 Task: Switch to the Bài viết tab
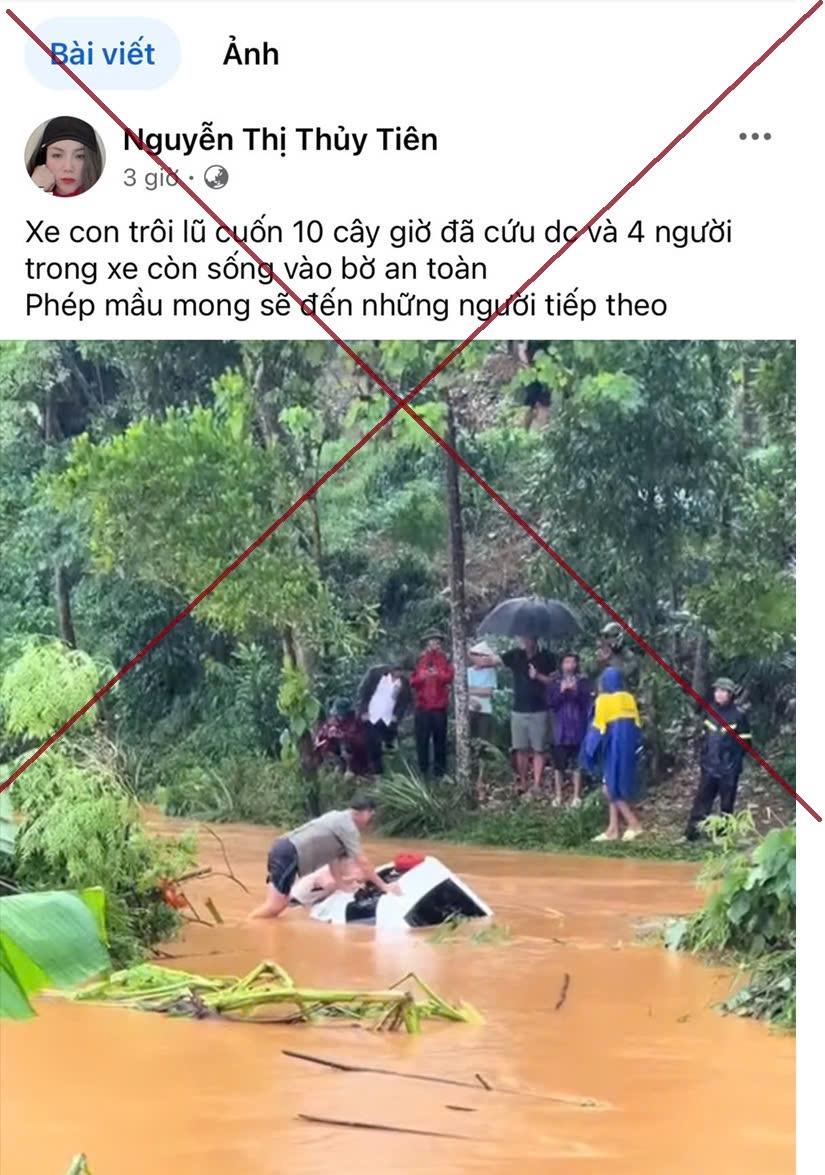click(102, 54)
